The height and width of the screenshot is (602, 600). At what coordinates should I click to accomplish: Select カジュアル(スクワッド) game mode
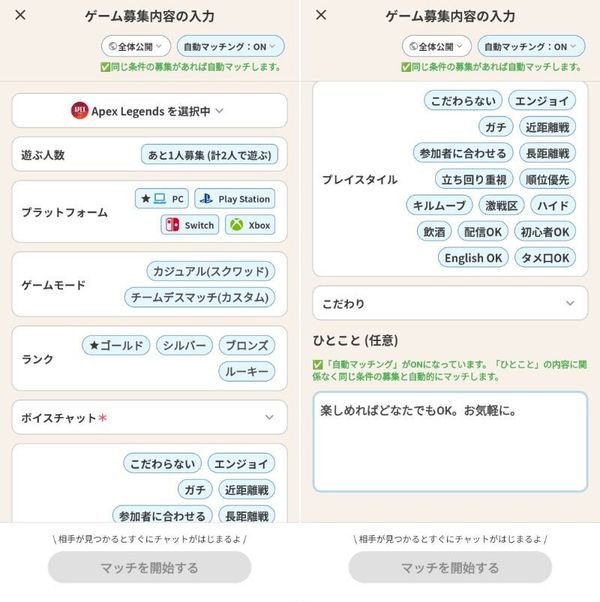pyautogui.click(x=211, y=271)
